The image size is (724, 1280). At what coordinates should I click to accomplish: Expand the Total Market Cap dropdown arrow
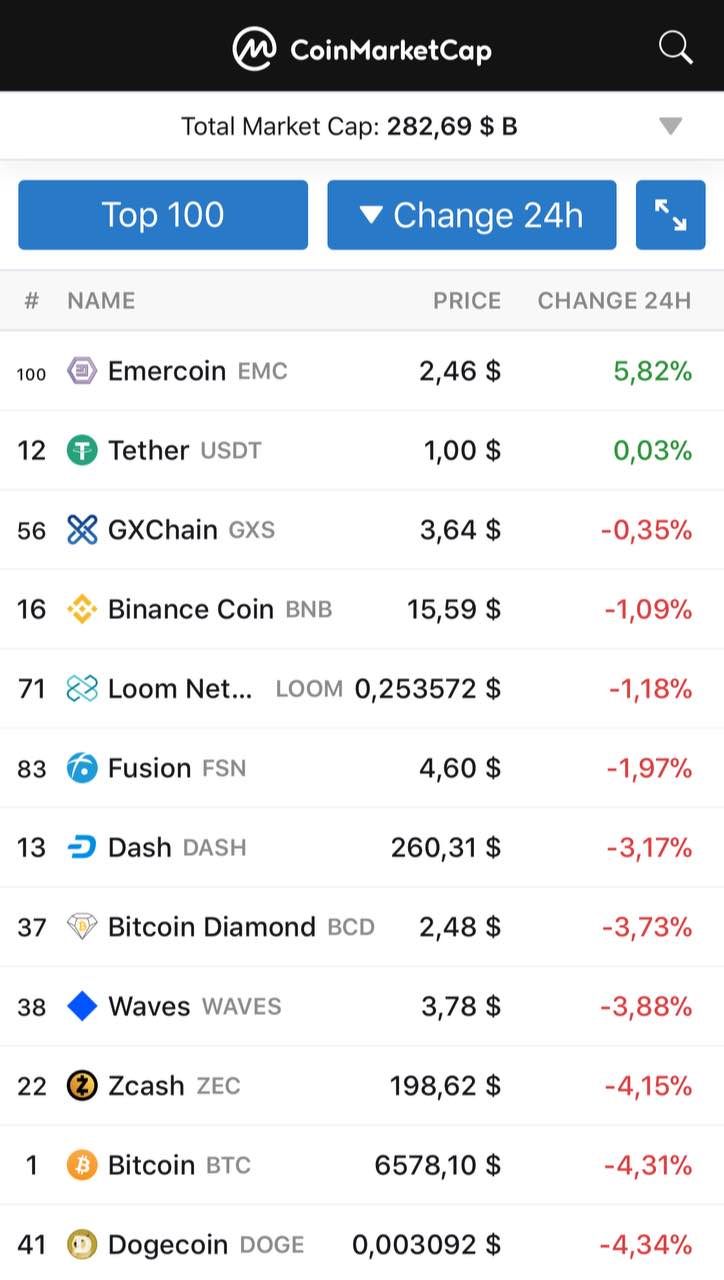pos(671,126)
